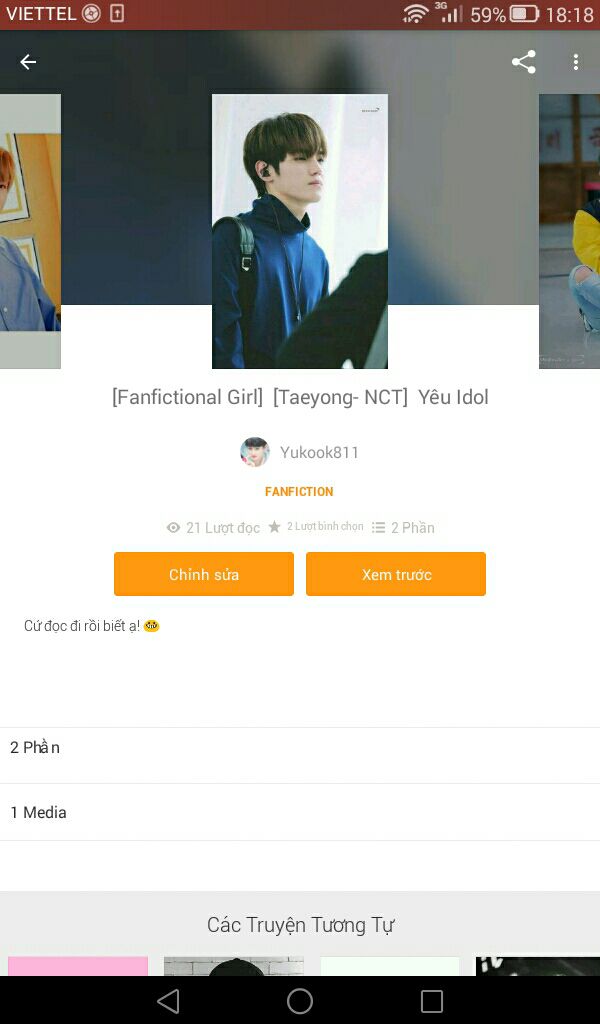The image size is (600, 1024).
Task: Open the FANFICTION category tag
Action: [x=299, y=492]
